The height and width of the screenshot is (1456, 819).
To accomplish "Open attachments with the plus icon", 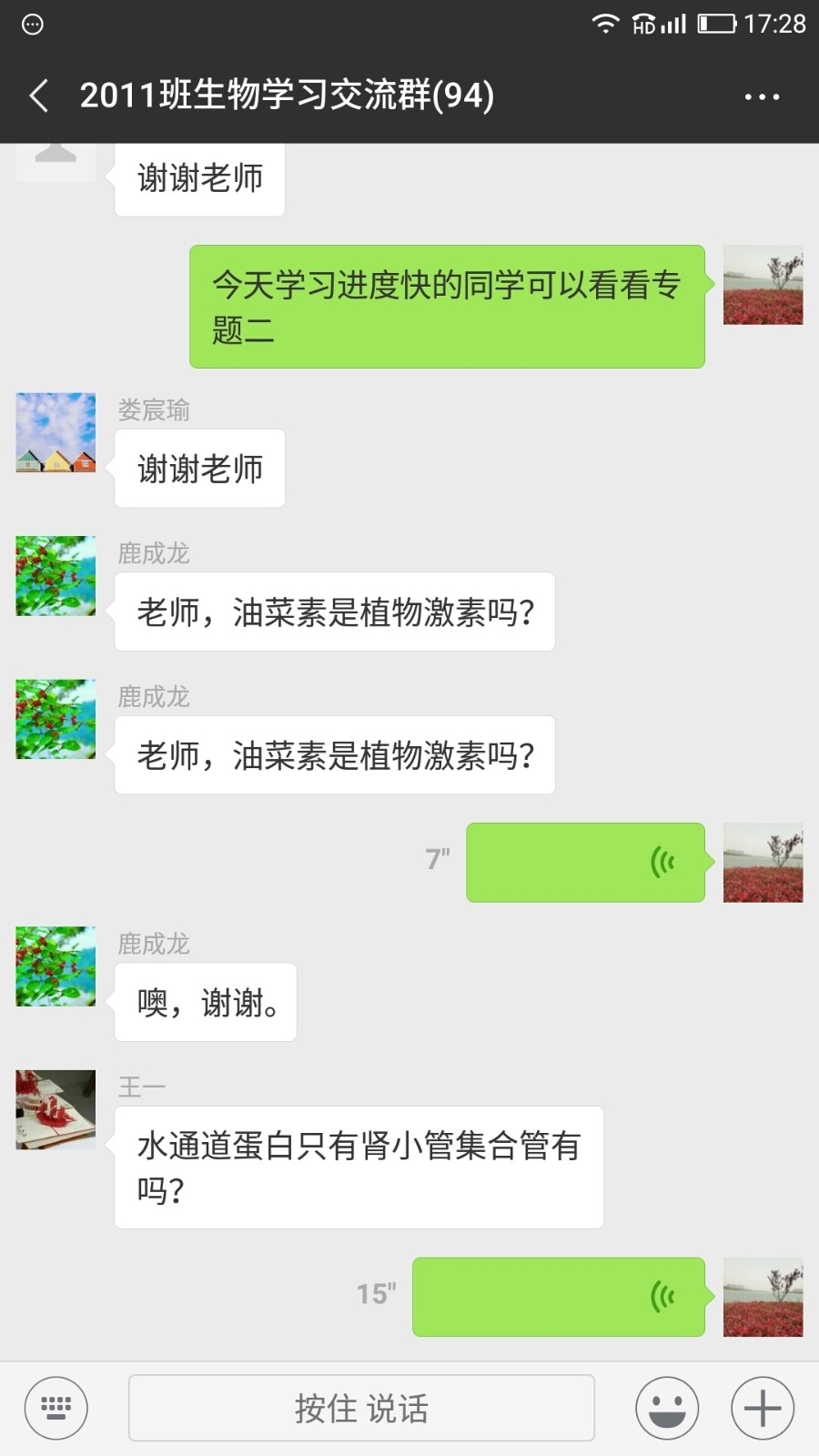I will coord(763,1408).
